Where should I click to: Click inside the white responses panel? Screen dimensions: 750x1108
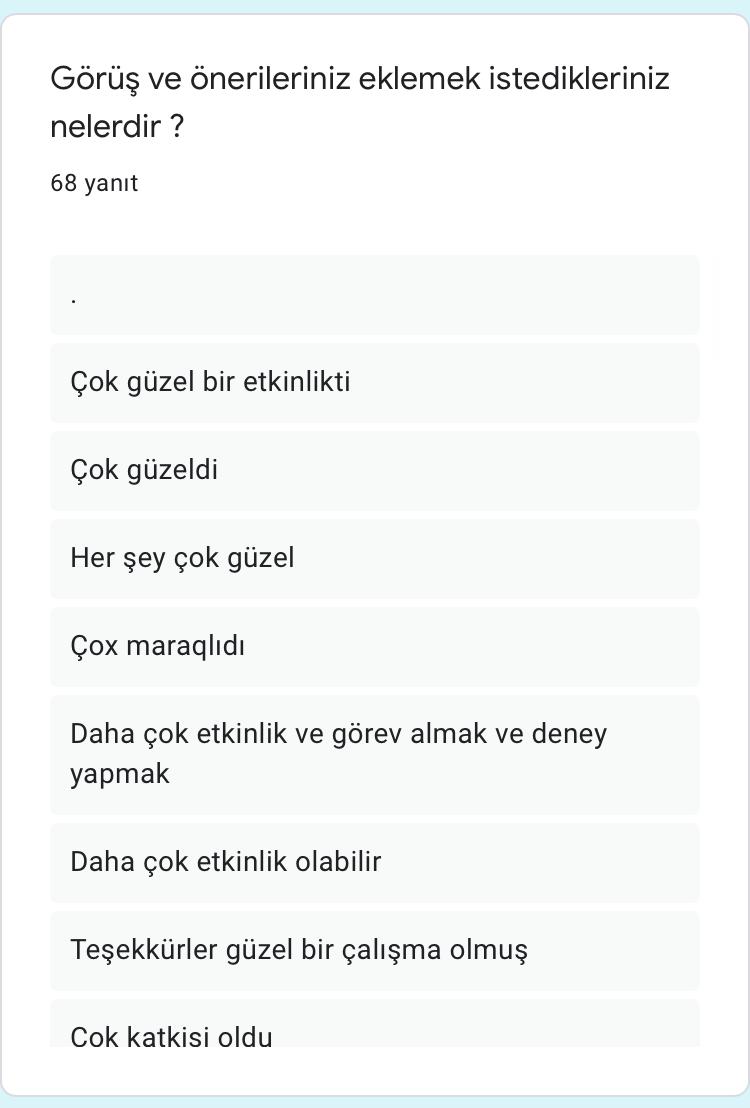pyautogui.click(x=375, y=220)
